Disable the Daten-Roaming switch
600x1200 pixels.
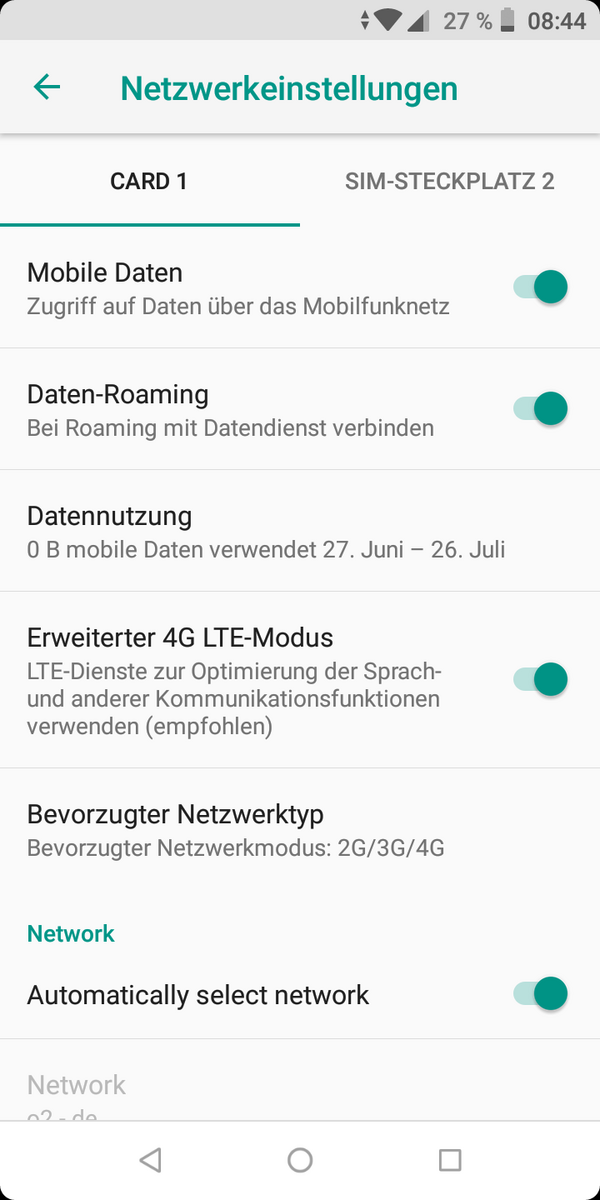click(x=541, y=408)
